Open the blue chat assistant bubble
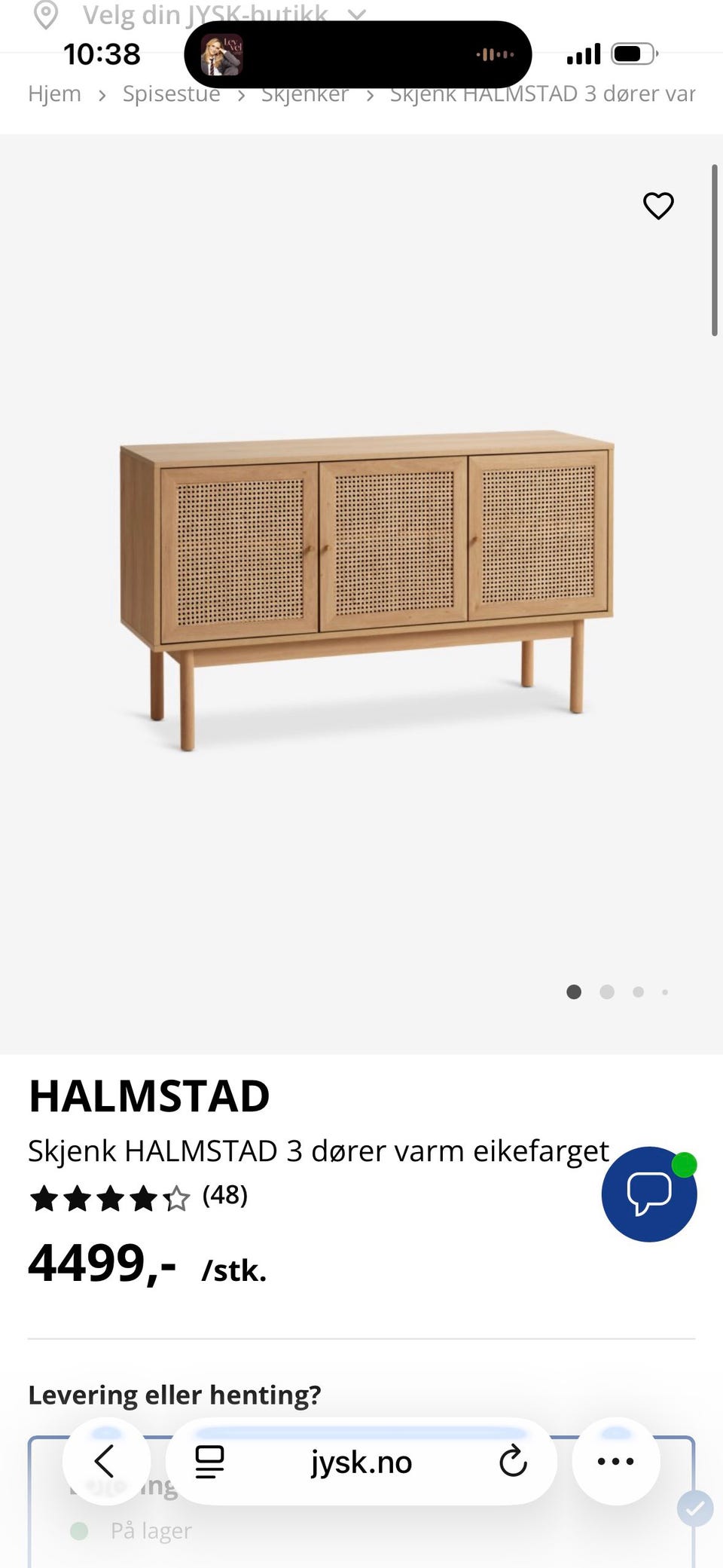The height and width of the screenshot is (1568, 723). [648, 1195]
